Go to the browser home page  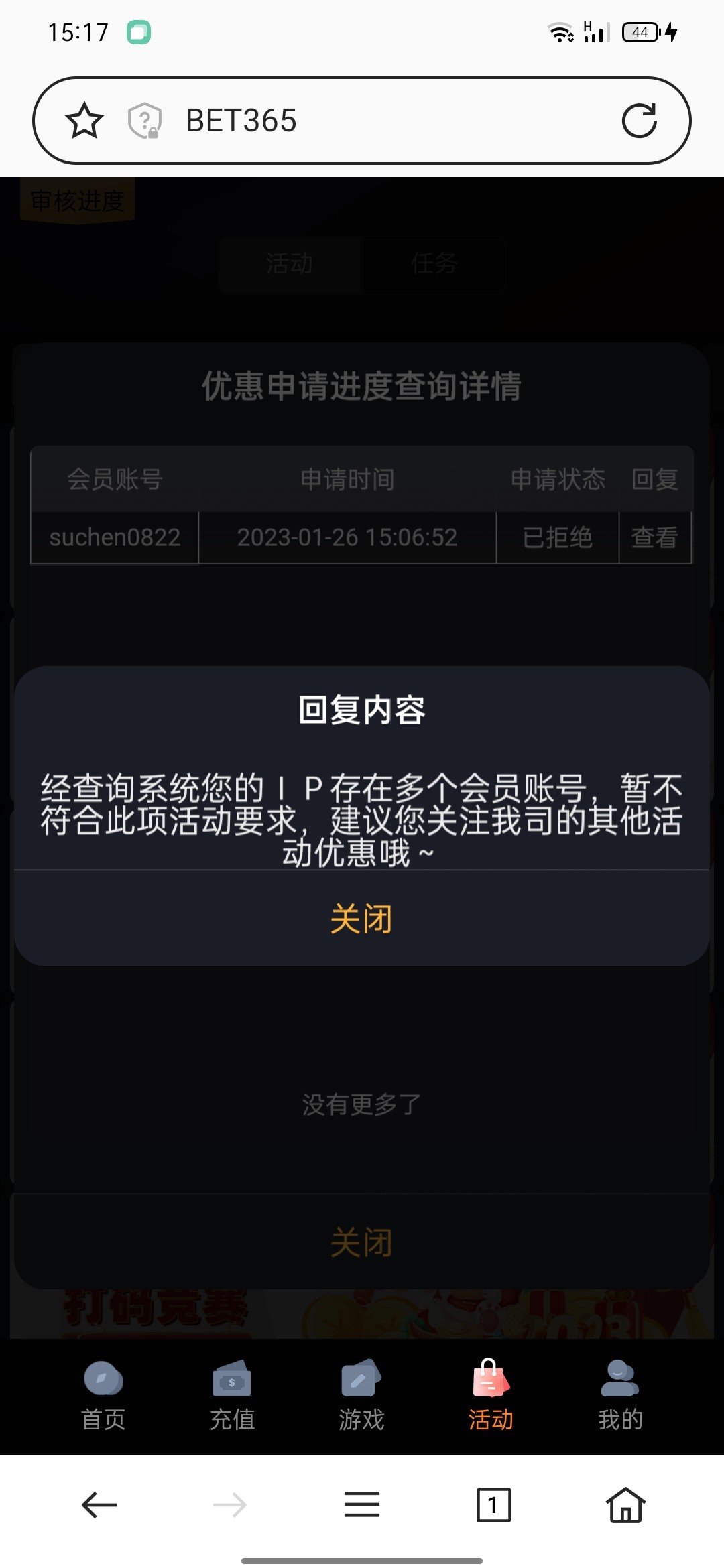(x=625, y=1505)
